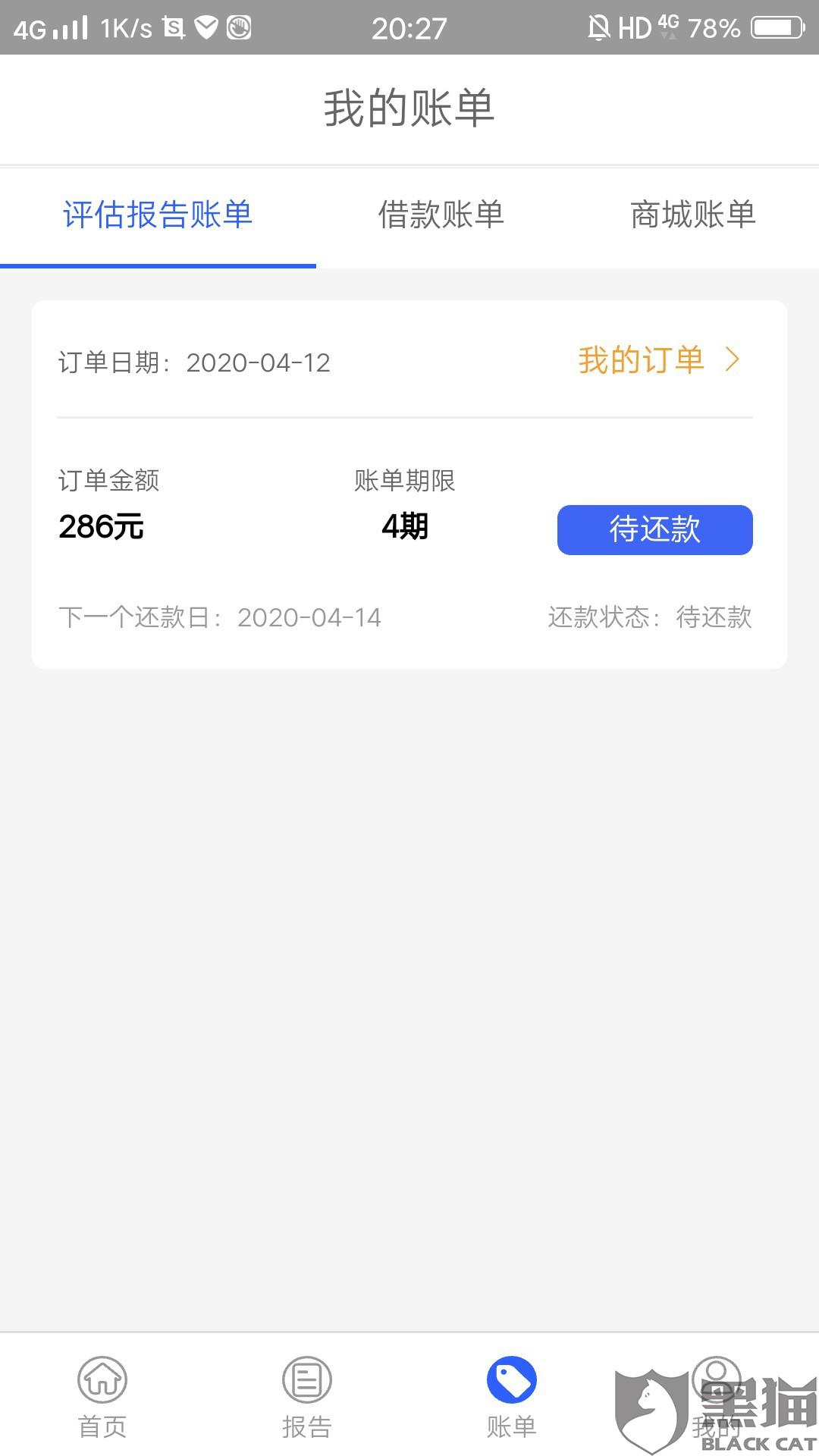Screen dimensions: 819x1456
Task: Select the 评估报告账单 tab
Action: (x=158, y=215)
